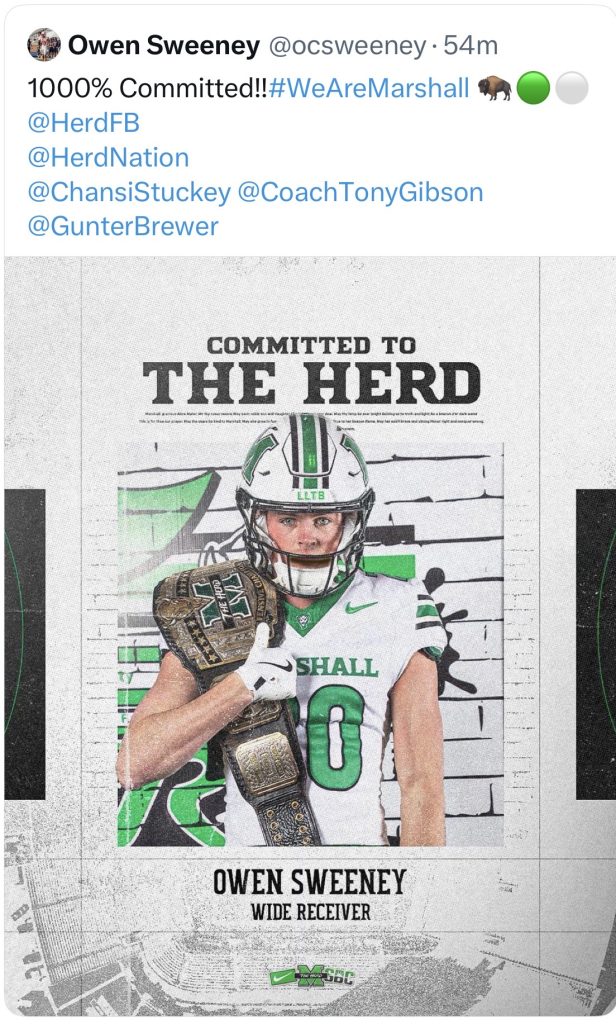Open the @HerdNation mention
This screenshot has width=616, height=1024.
(109, 157)
